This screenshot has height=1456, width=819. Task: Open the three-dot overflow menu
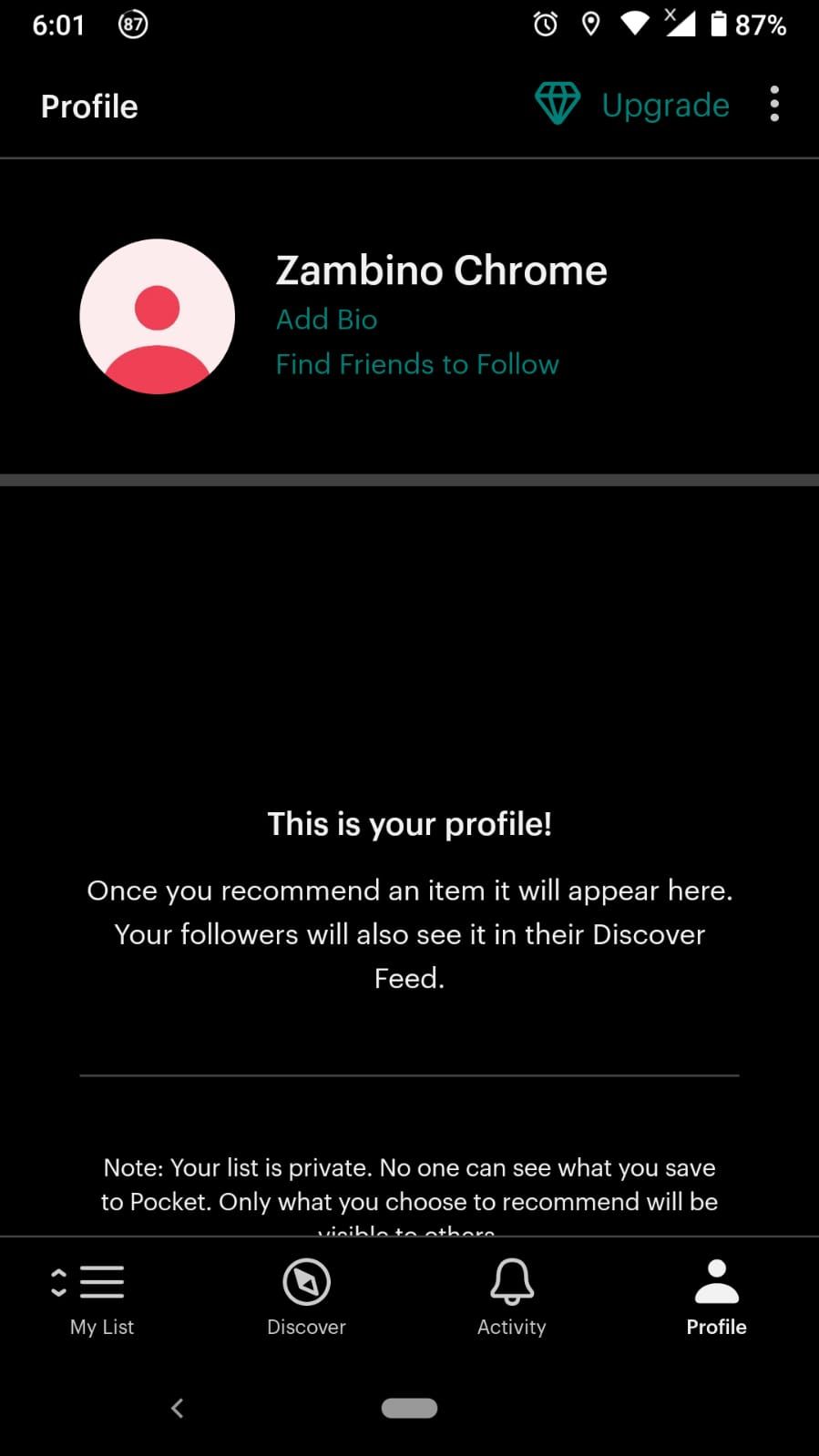click(x=774, y=105)
